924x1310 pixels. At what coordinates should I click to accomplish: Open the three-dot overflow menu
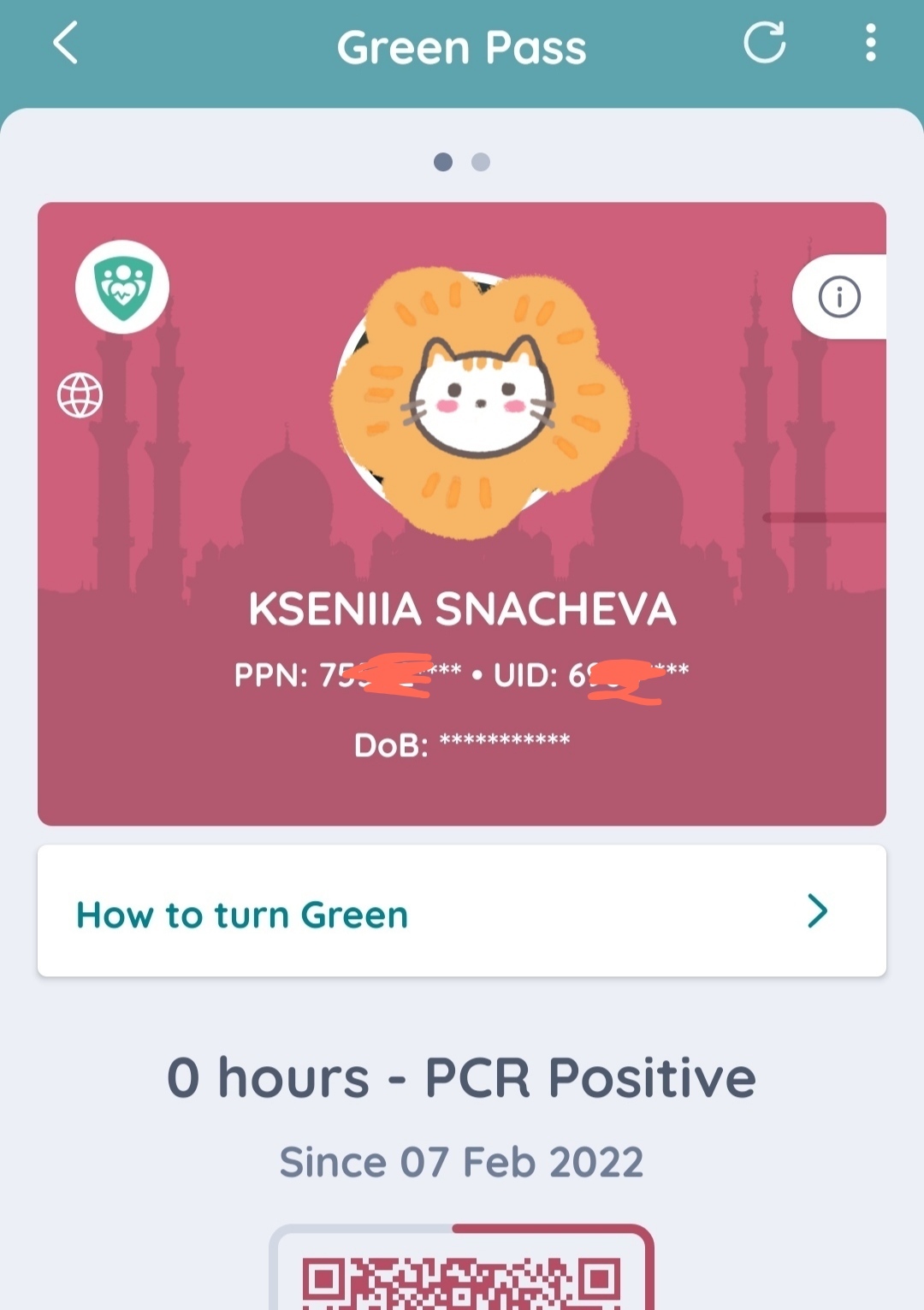point(870,44)
